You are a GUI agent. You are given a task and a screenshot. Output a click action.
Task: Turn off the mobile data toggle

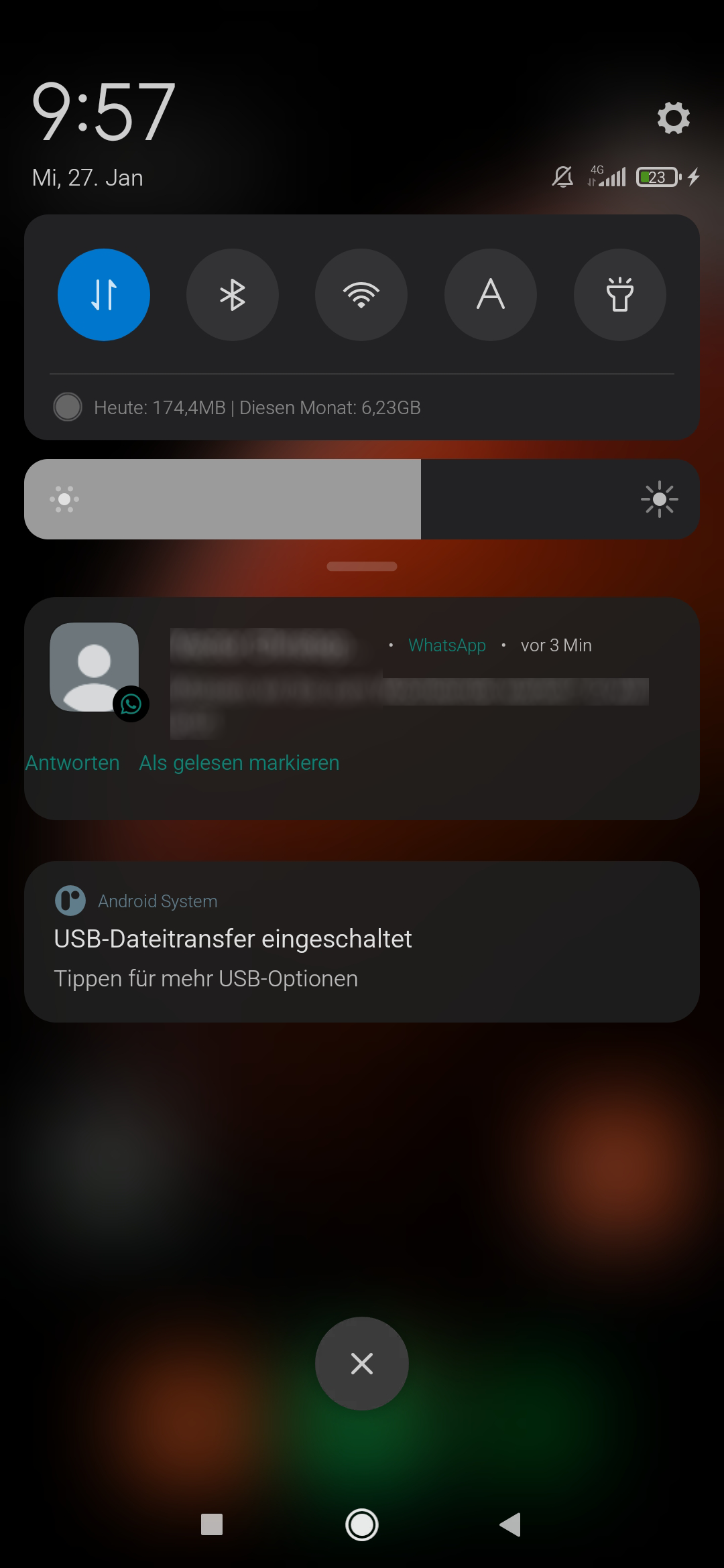104,295
